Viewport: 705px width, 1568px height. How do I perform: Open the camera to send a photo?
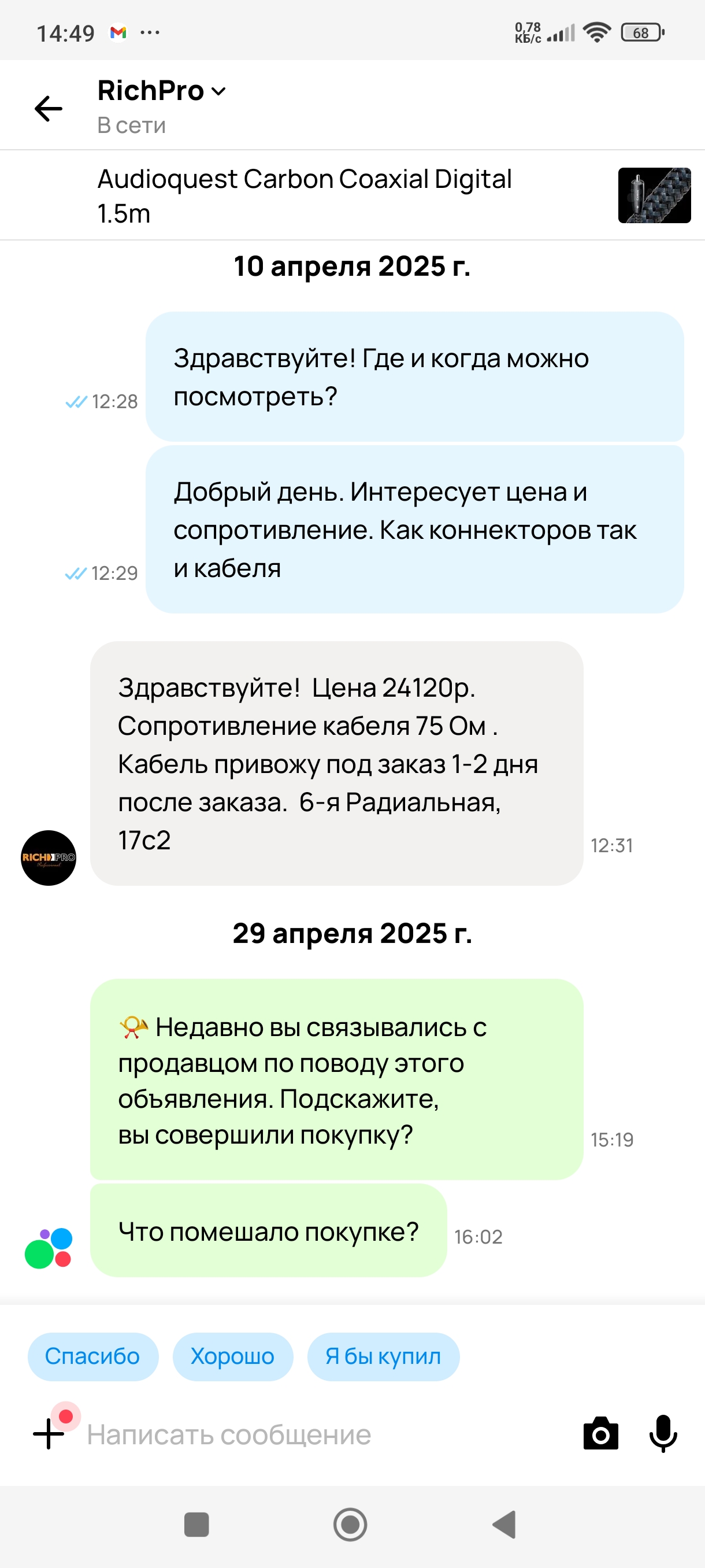(600, 1434)
